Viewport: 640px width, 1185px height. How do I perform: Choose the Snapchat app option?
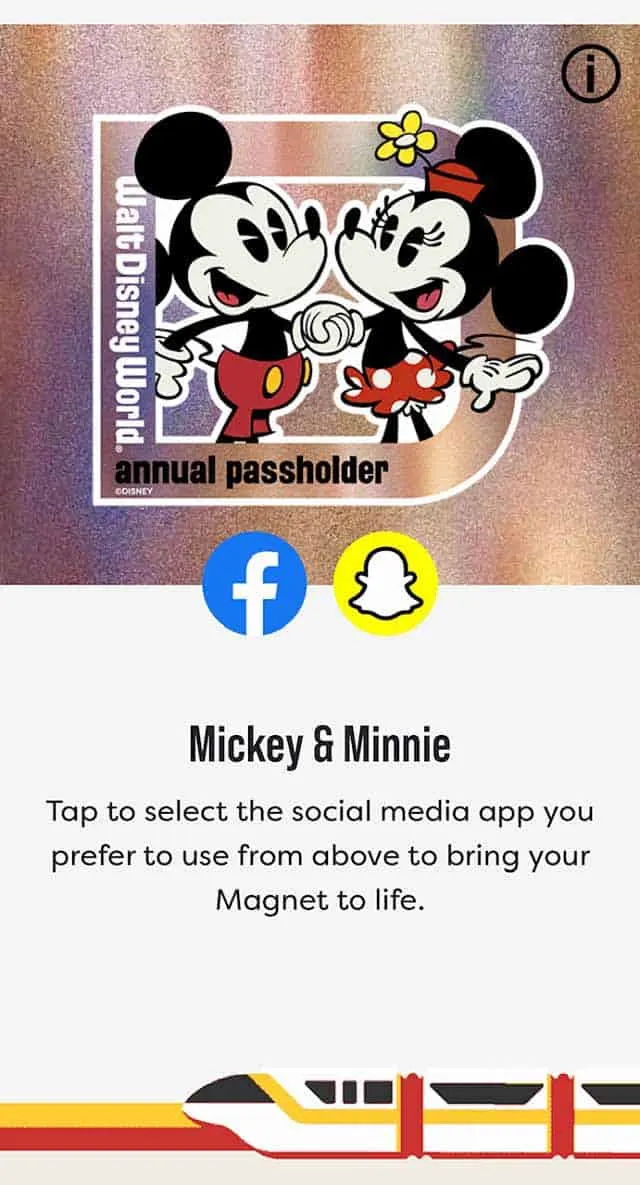[x=385, y=583]
